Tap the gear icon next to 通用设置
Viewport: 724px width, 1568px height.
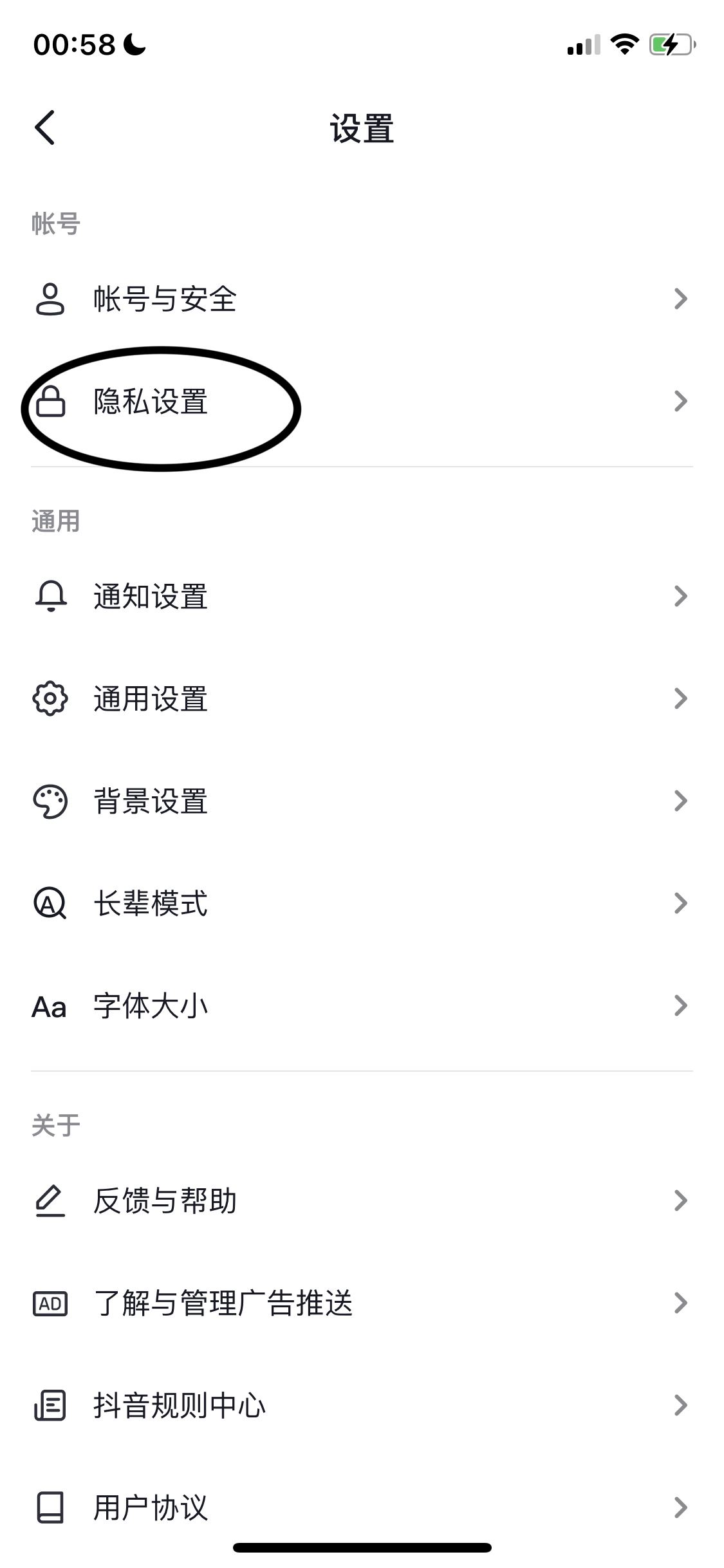[x=50, y=699]
